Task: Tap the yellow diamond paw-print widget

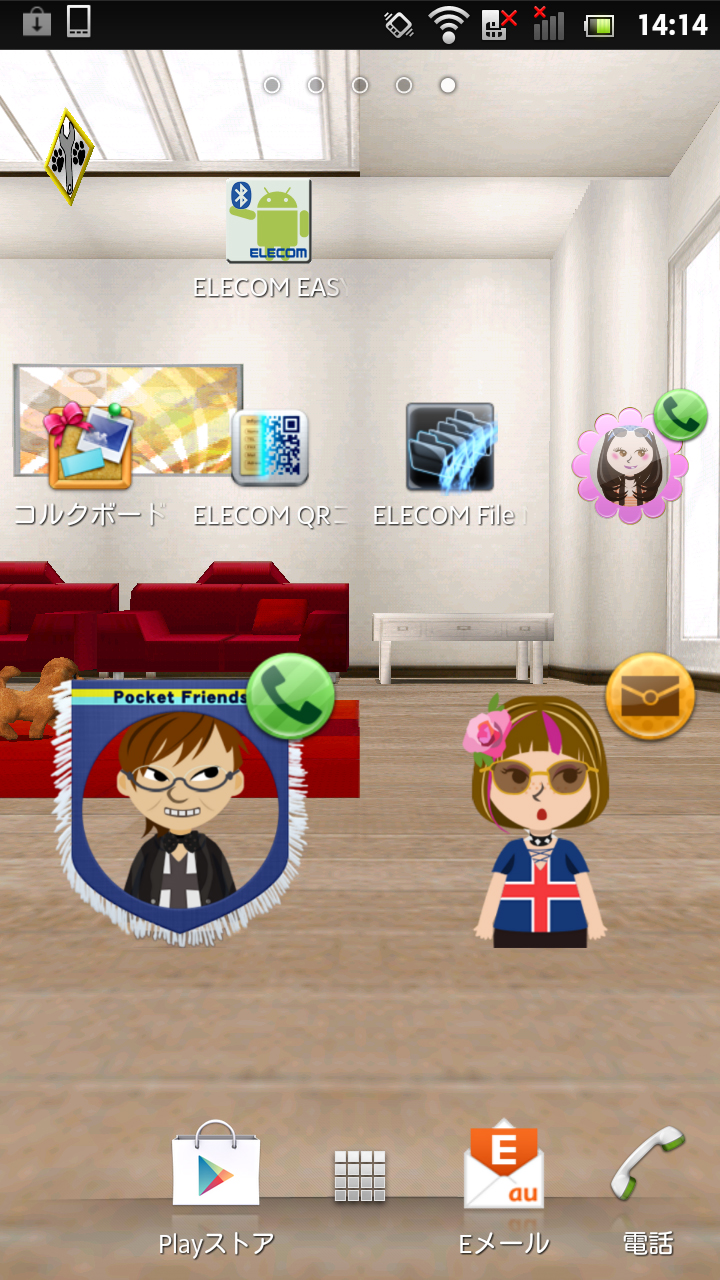Action: [69, 157]
